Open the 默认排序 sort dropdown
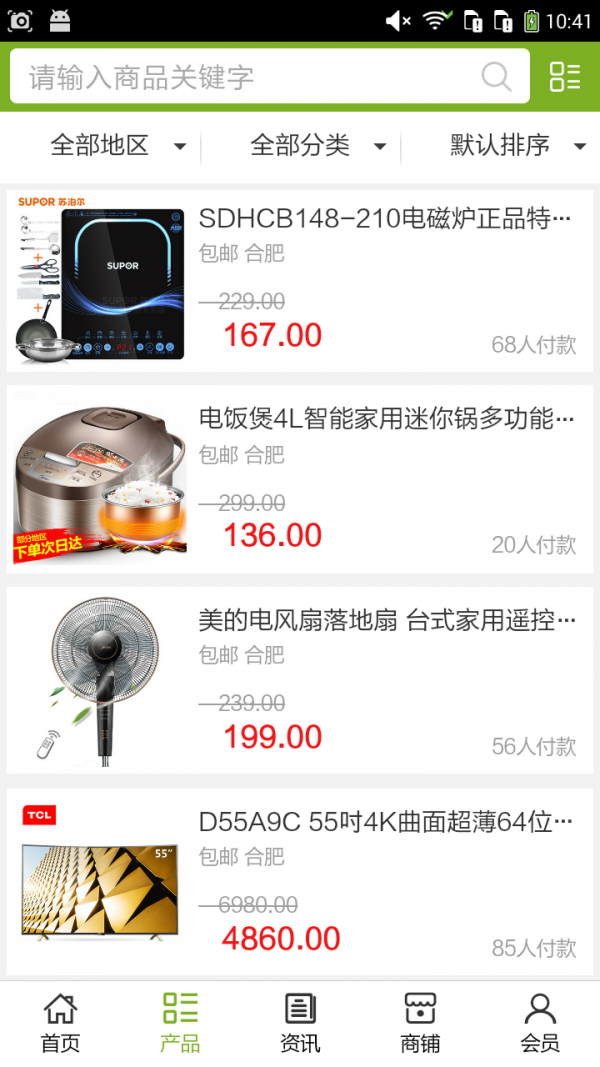Image resolution: width=600 pixels, height=1067 pixels. [516, 146]
